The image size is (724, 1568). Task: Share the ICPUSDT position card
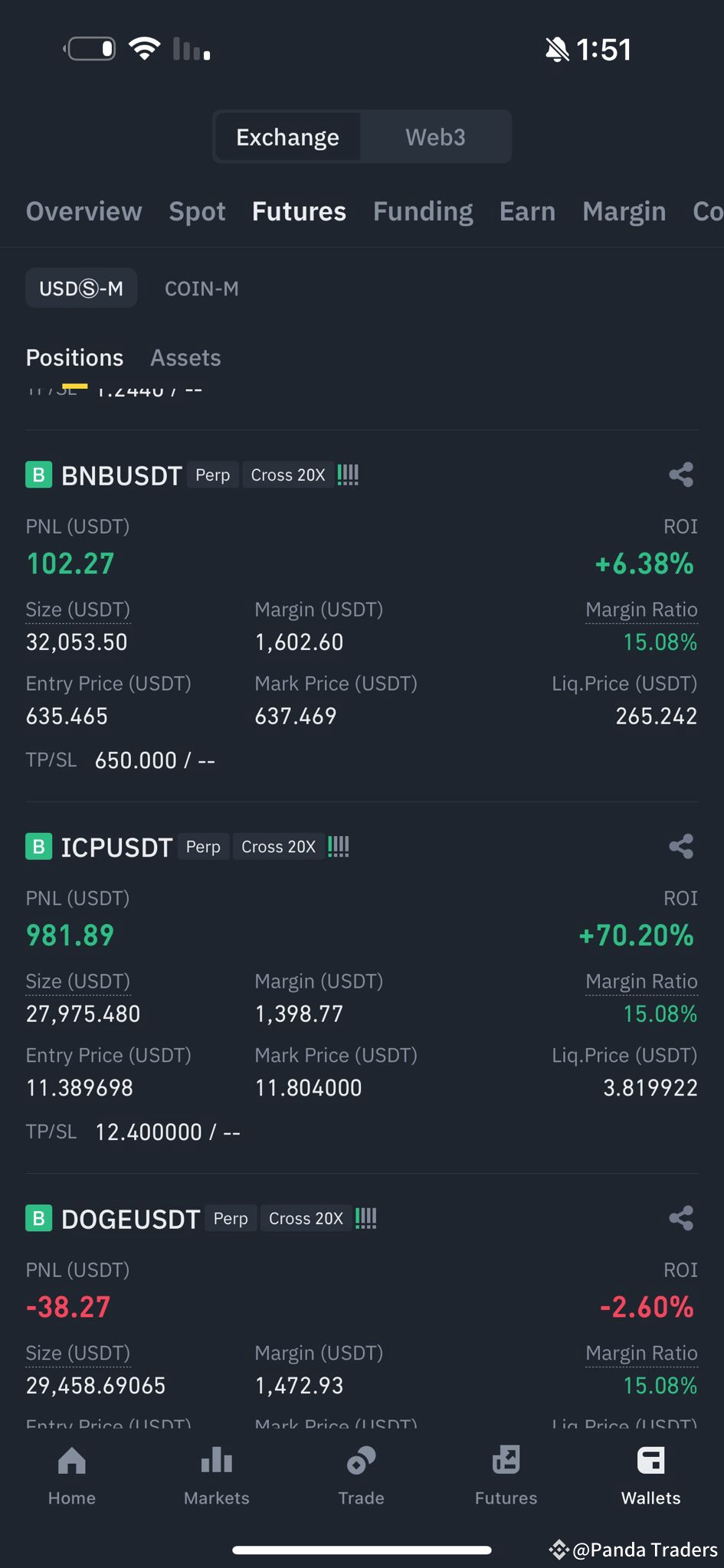(680, 846)
